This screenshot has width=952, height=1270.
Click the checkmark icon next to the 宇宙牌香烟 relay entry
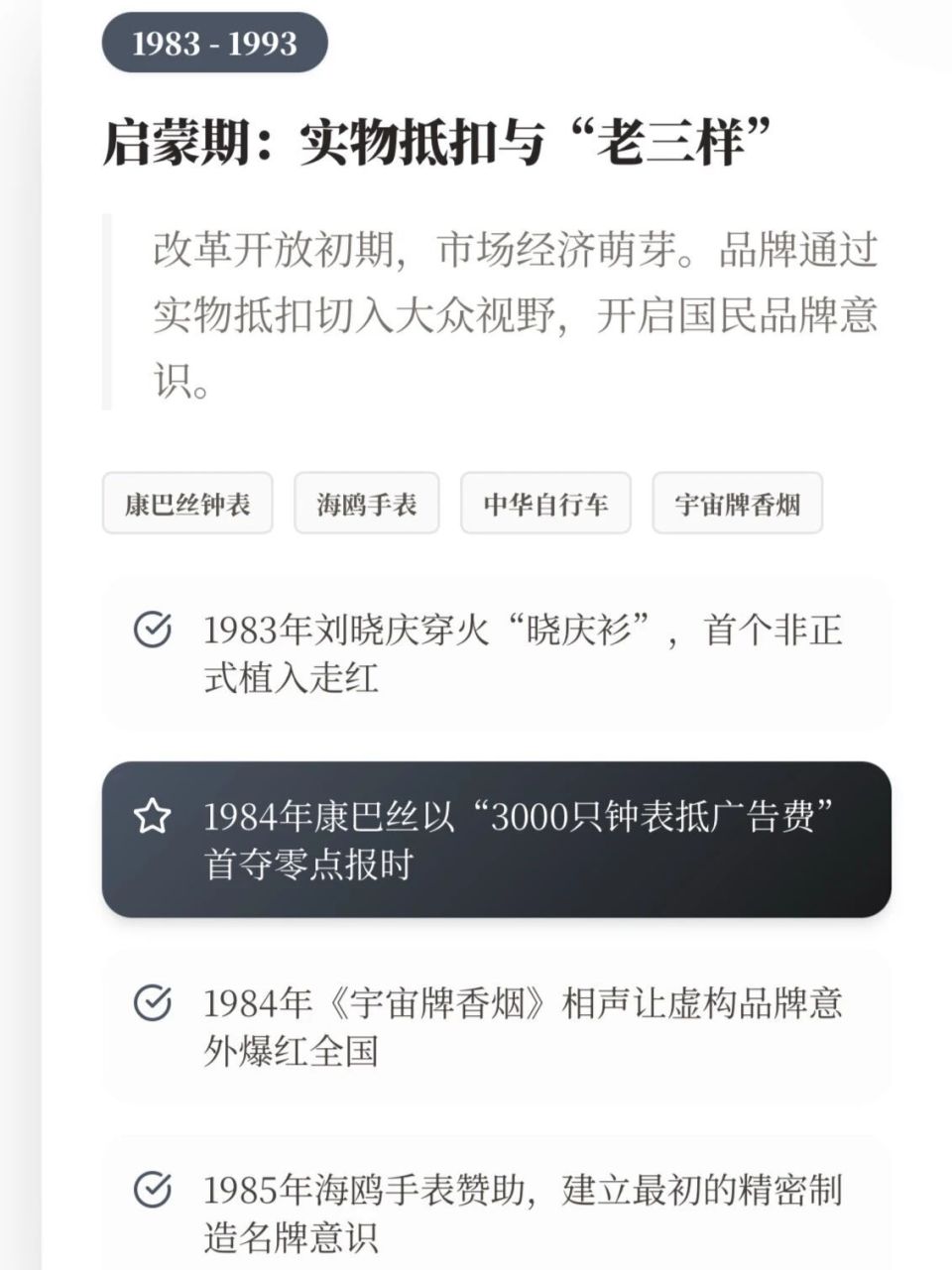pos(150,1001)
